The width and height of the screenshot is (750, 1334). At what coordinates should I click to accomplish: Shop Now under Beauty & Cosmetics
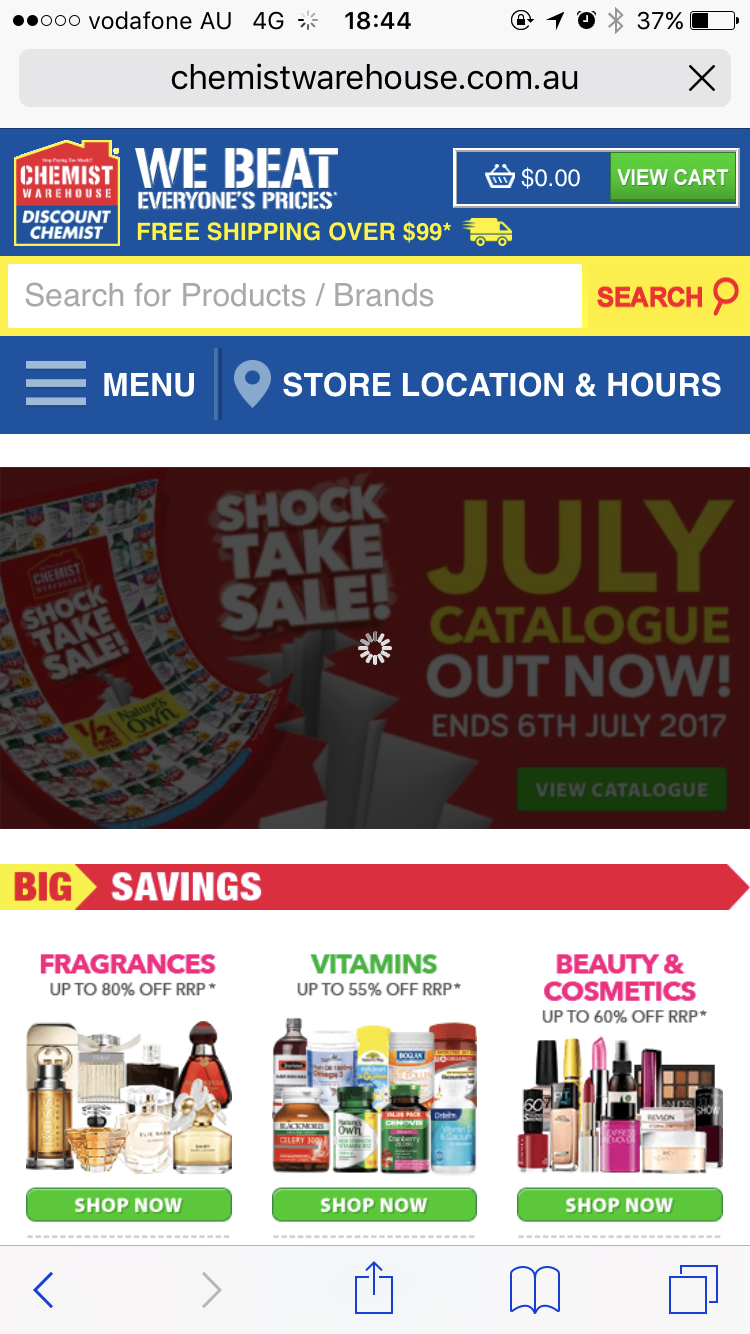point(619,1205)
